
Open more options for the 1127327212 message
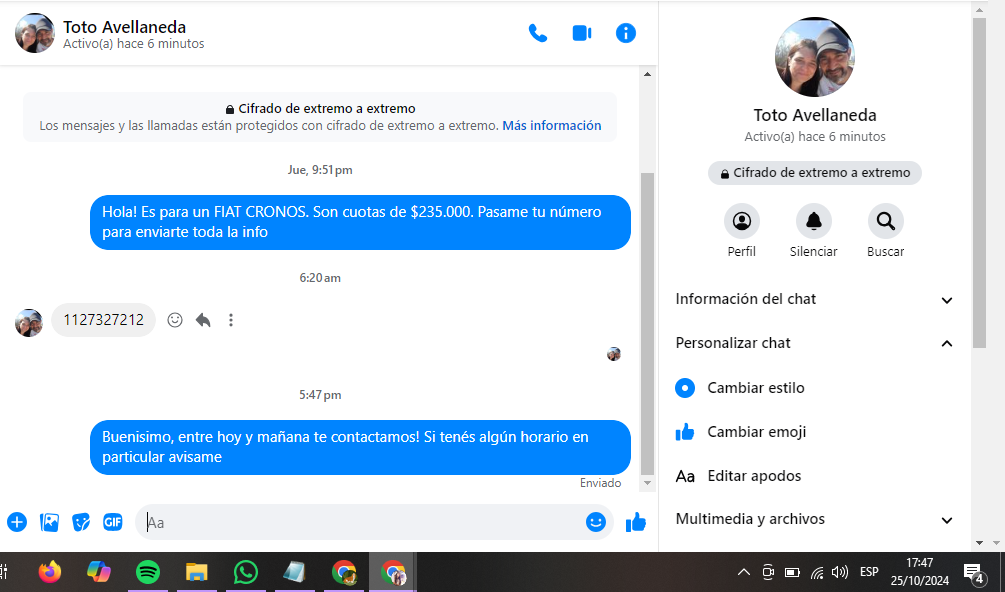231,320
